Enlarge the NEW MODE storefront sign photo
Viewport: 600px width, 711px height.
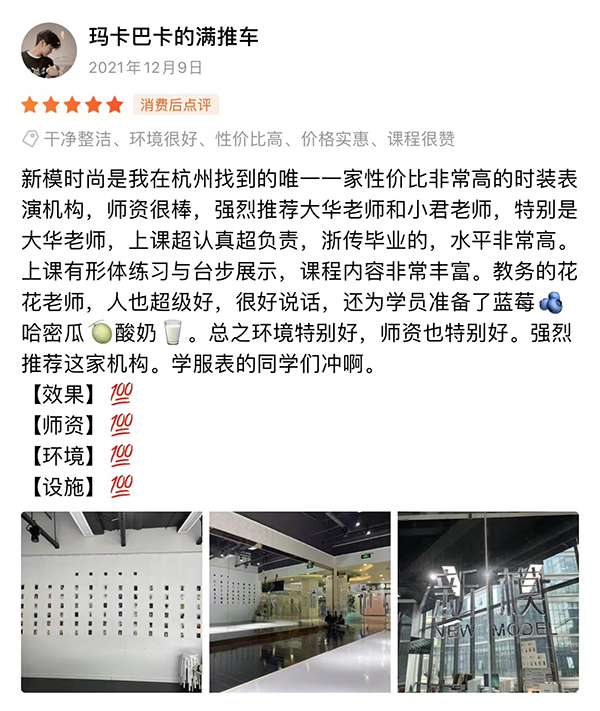point(488,601)
